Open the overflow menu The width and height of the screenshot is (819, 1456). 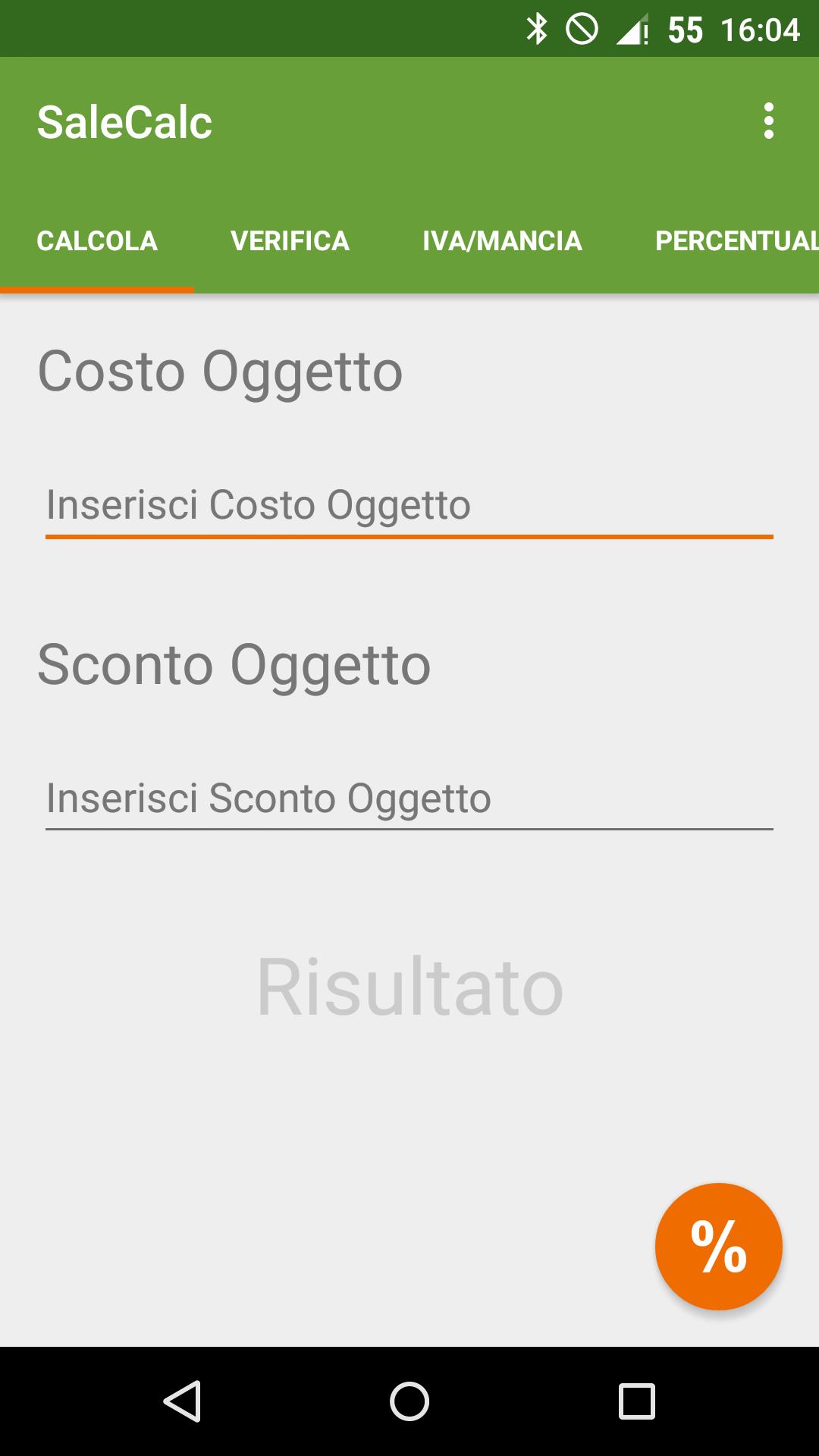768,121
